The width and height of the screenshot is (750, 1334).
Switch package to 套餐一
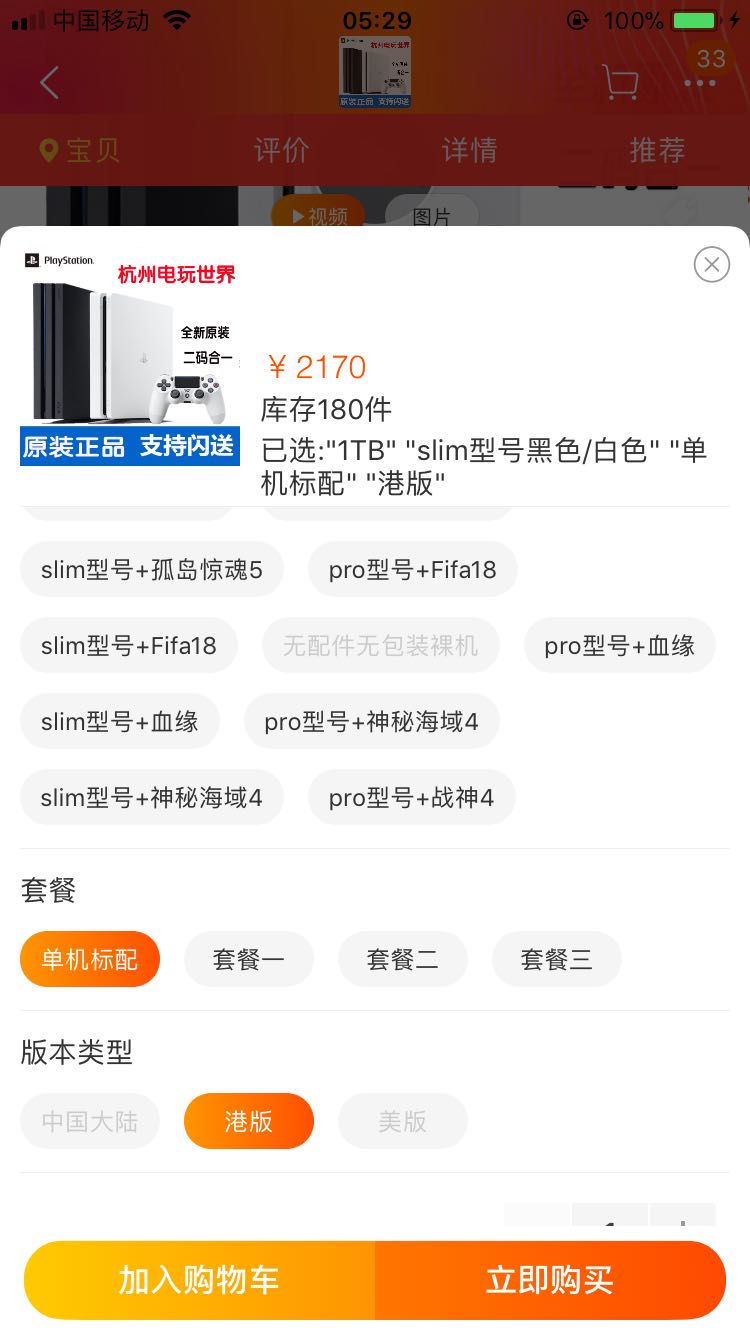[248, 960]
